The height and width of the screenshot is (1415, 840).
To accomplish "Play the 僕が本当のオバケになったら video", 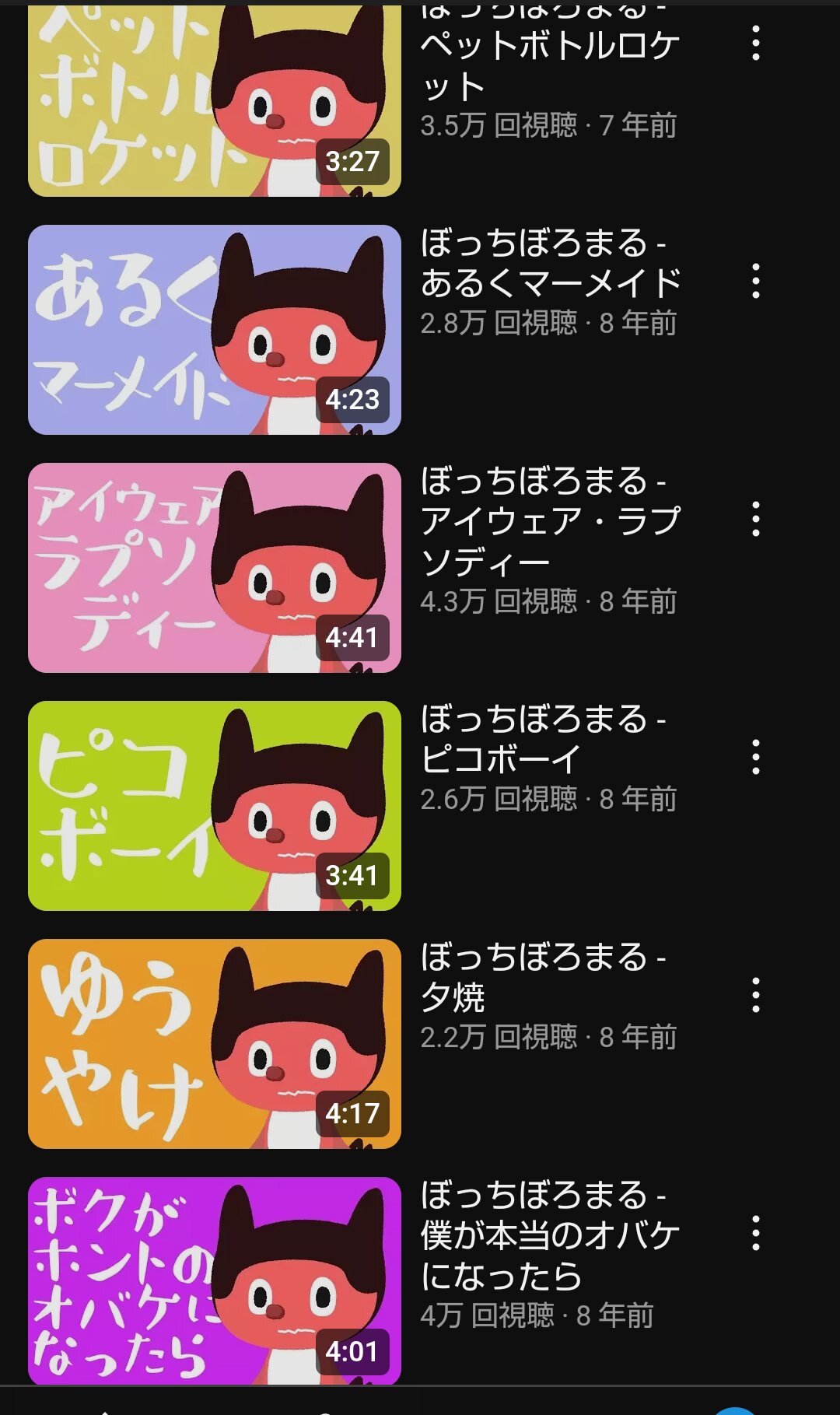I will tap(215, 1280).
